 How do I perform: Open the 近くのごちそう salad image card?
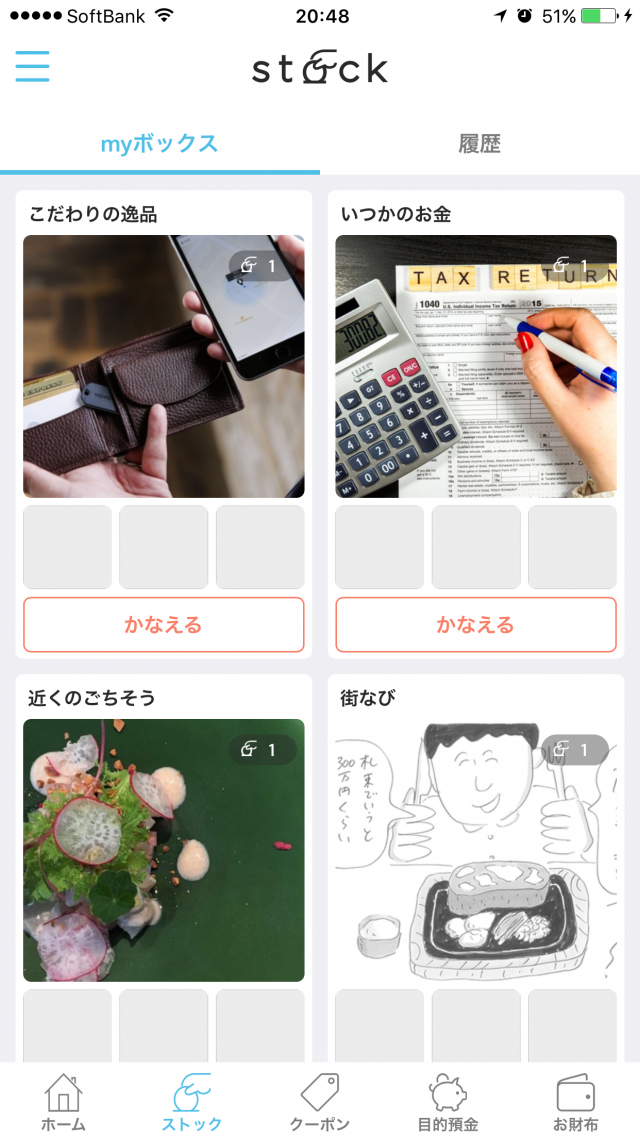[164, 850]
